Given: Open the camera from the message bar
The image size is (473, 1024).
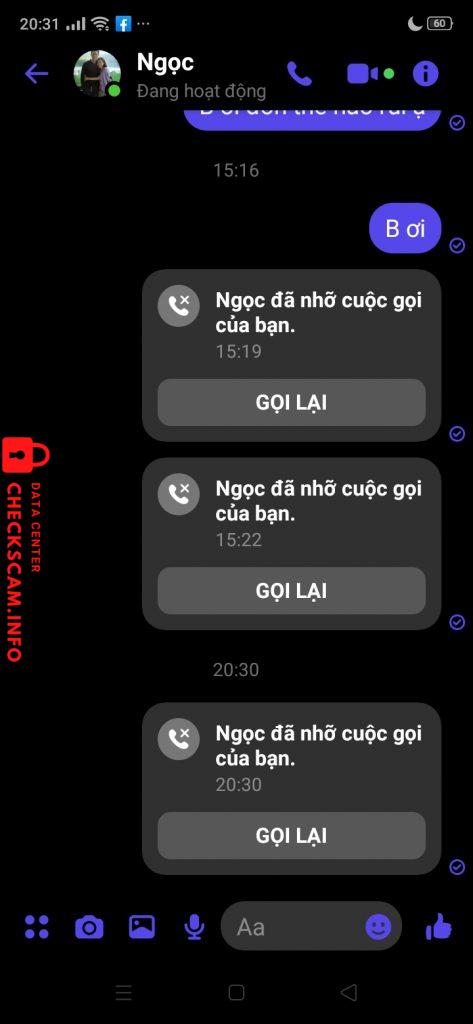Looking at the screenshot, I should 89,927.
